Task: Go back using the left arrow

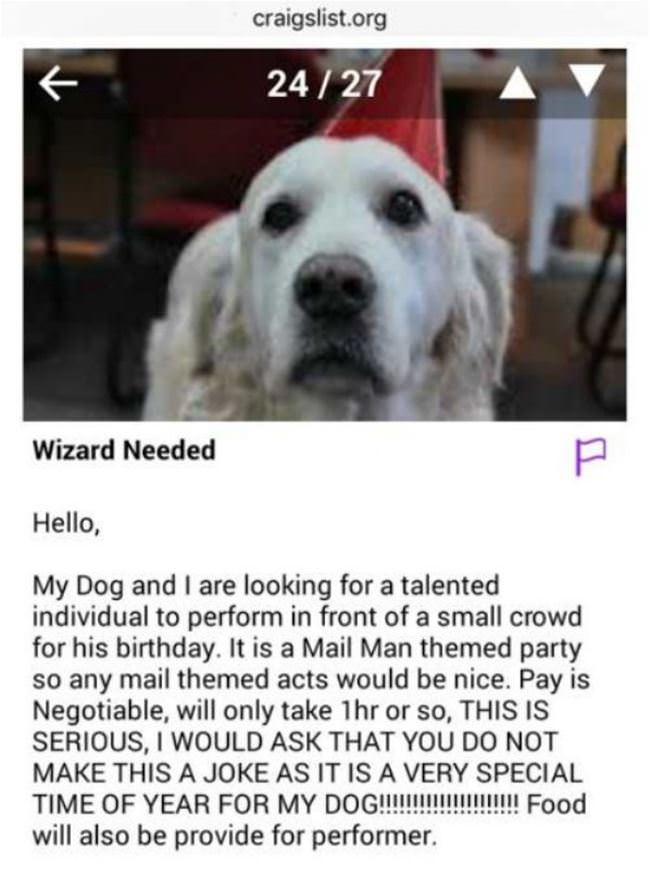Action: 58,87
